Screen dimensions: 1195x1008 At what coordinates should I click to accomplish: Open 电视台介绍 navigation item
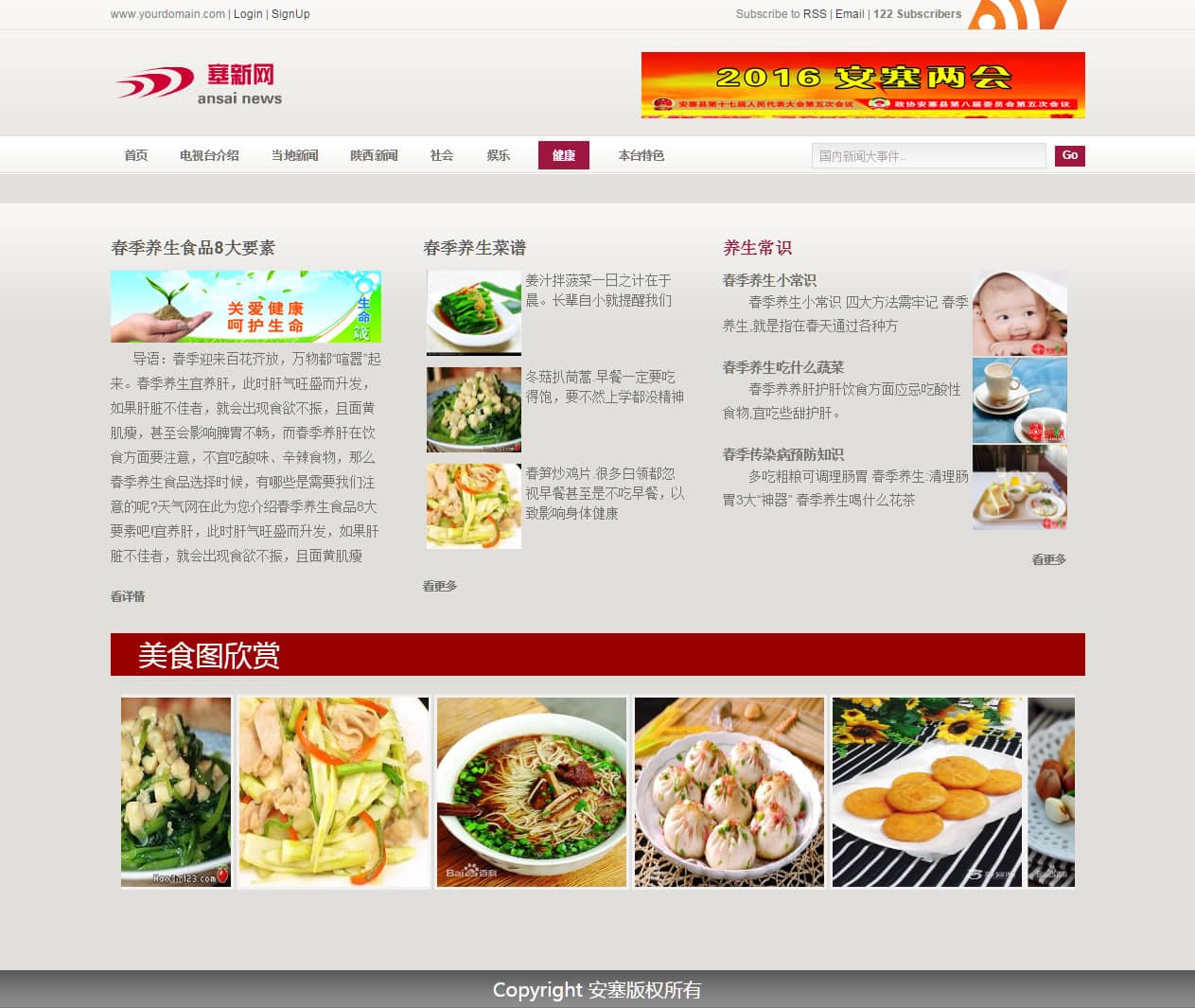point(209,155)
